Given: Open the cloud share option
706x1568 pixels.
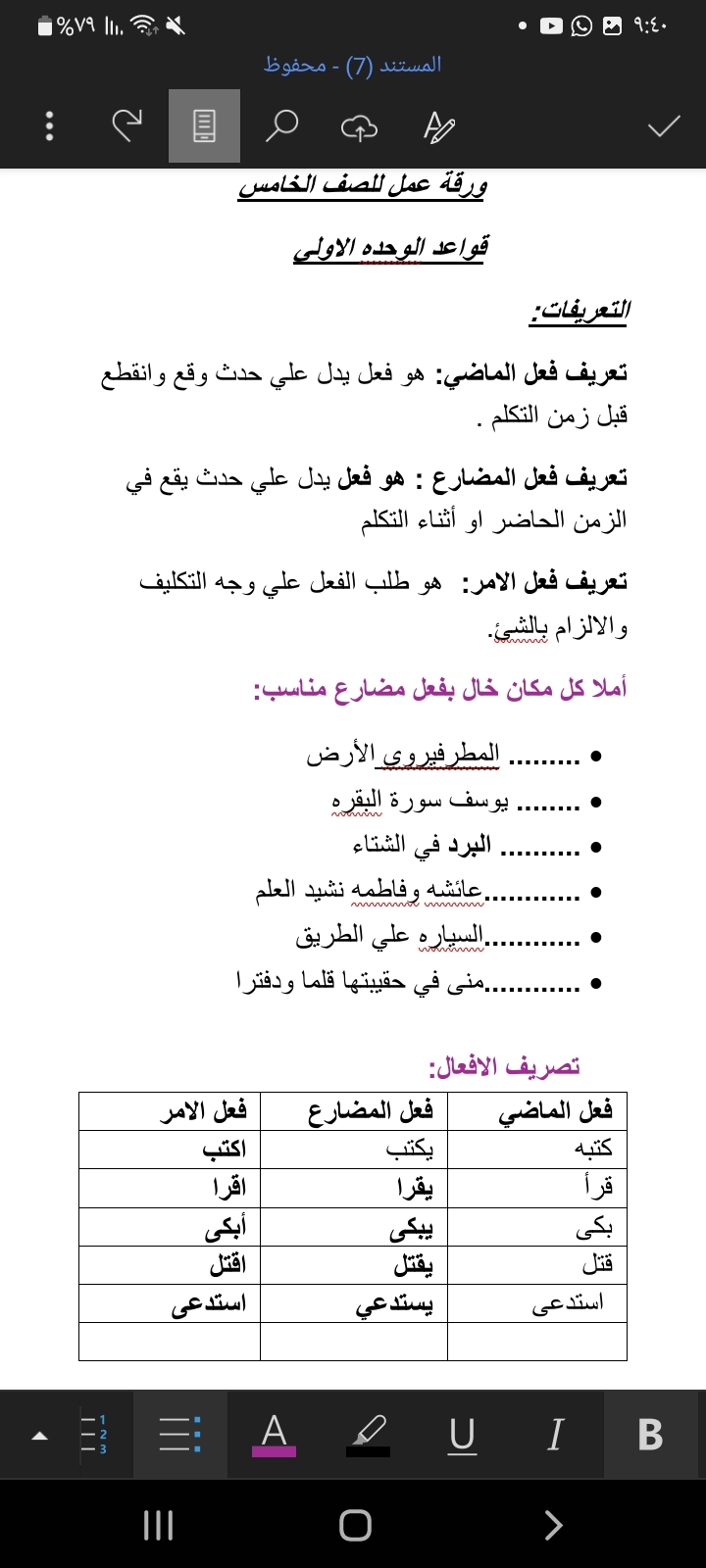Looking at the screenshot, I should point(359,126).
